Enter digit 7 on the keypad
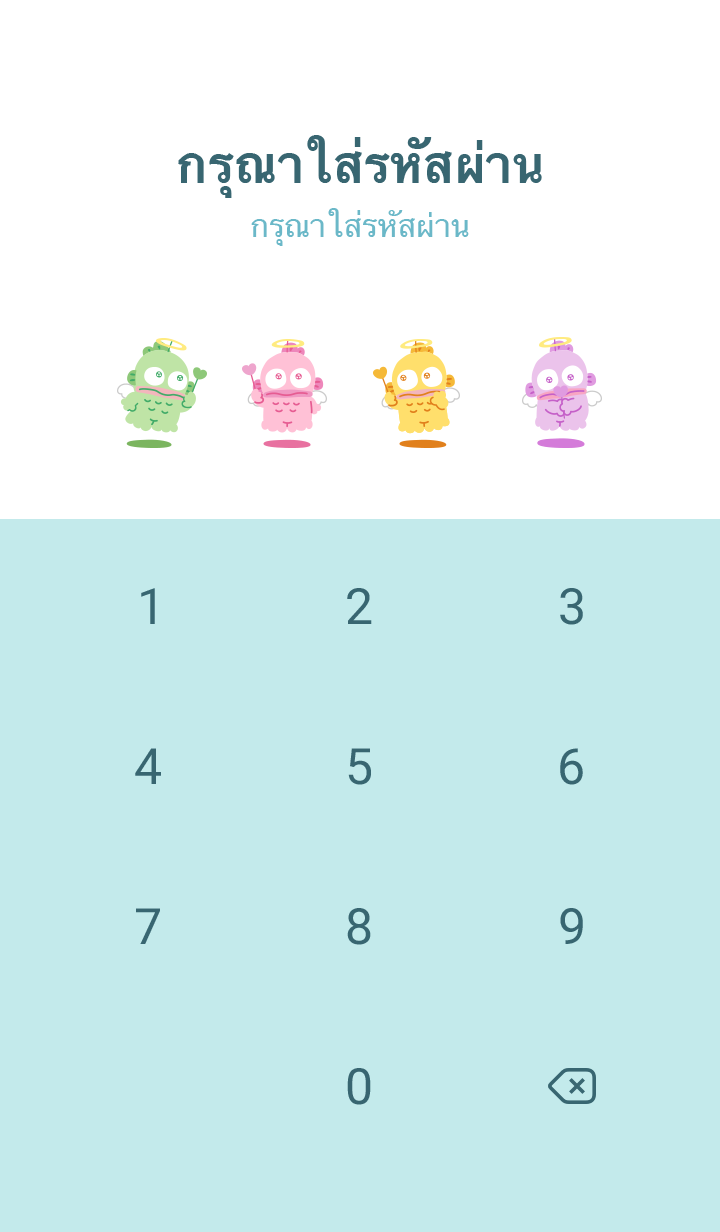Screen dimensions: 720x1232 coord(148,927)
